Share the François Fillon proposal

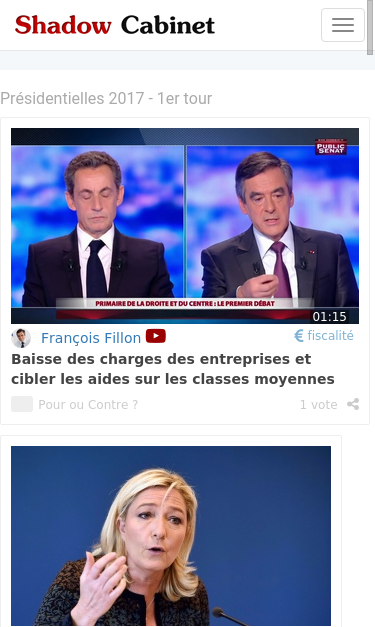(x=353, y=404)
